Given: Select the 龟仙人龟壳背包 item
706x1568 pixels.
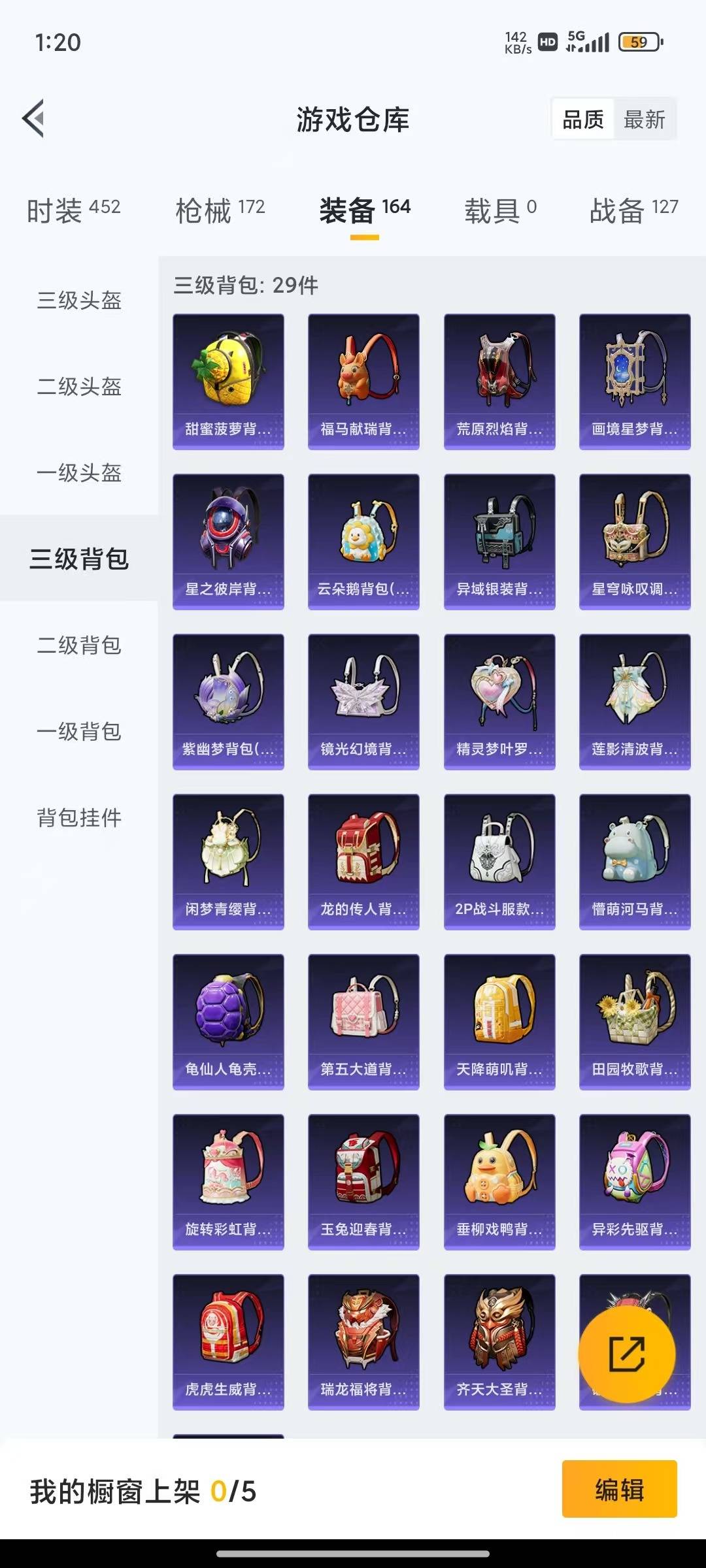Looking at the screenshot, I should click(228, 1021).
